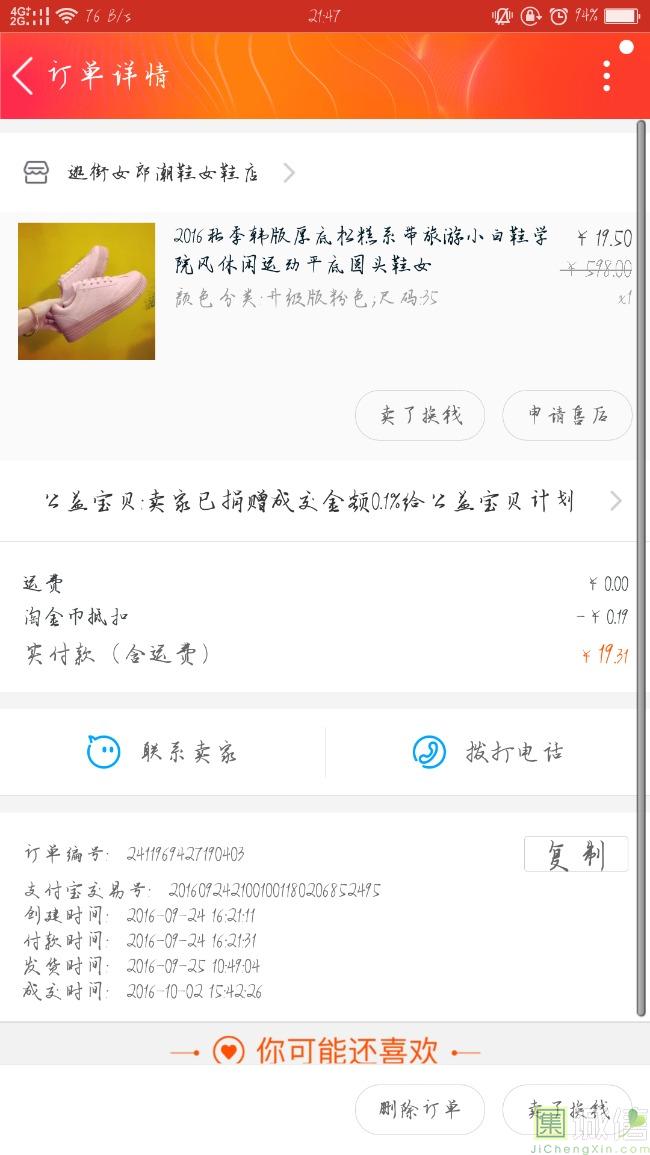Open the three-dot overflow menu

pos(606,76)
